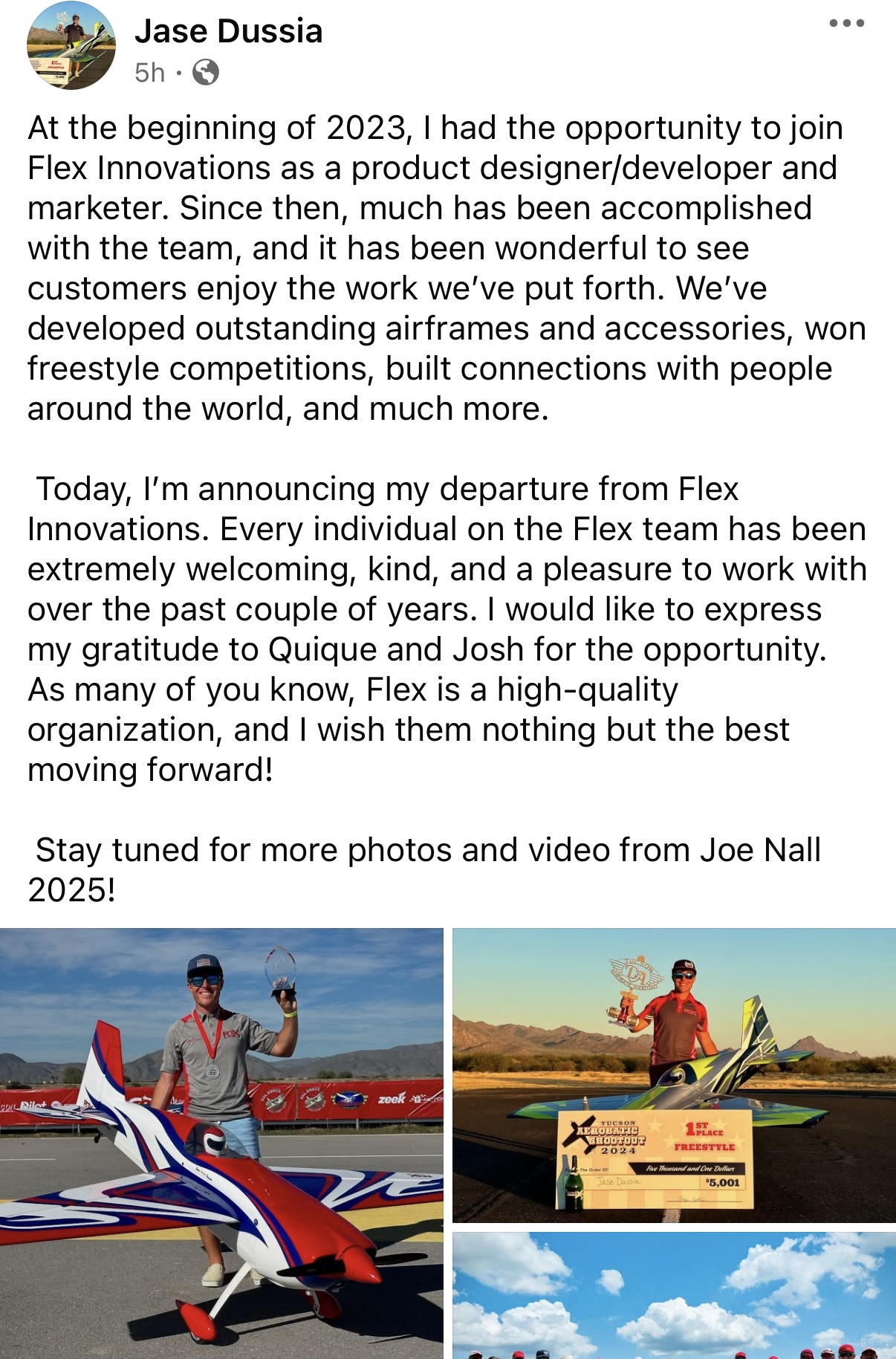This screenshot has height=1359, width=896.
Task: Open the cloudy sky group photo
Action: point(673,1295)
